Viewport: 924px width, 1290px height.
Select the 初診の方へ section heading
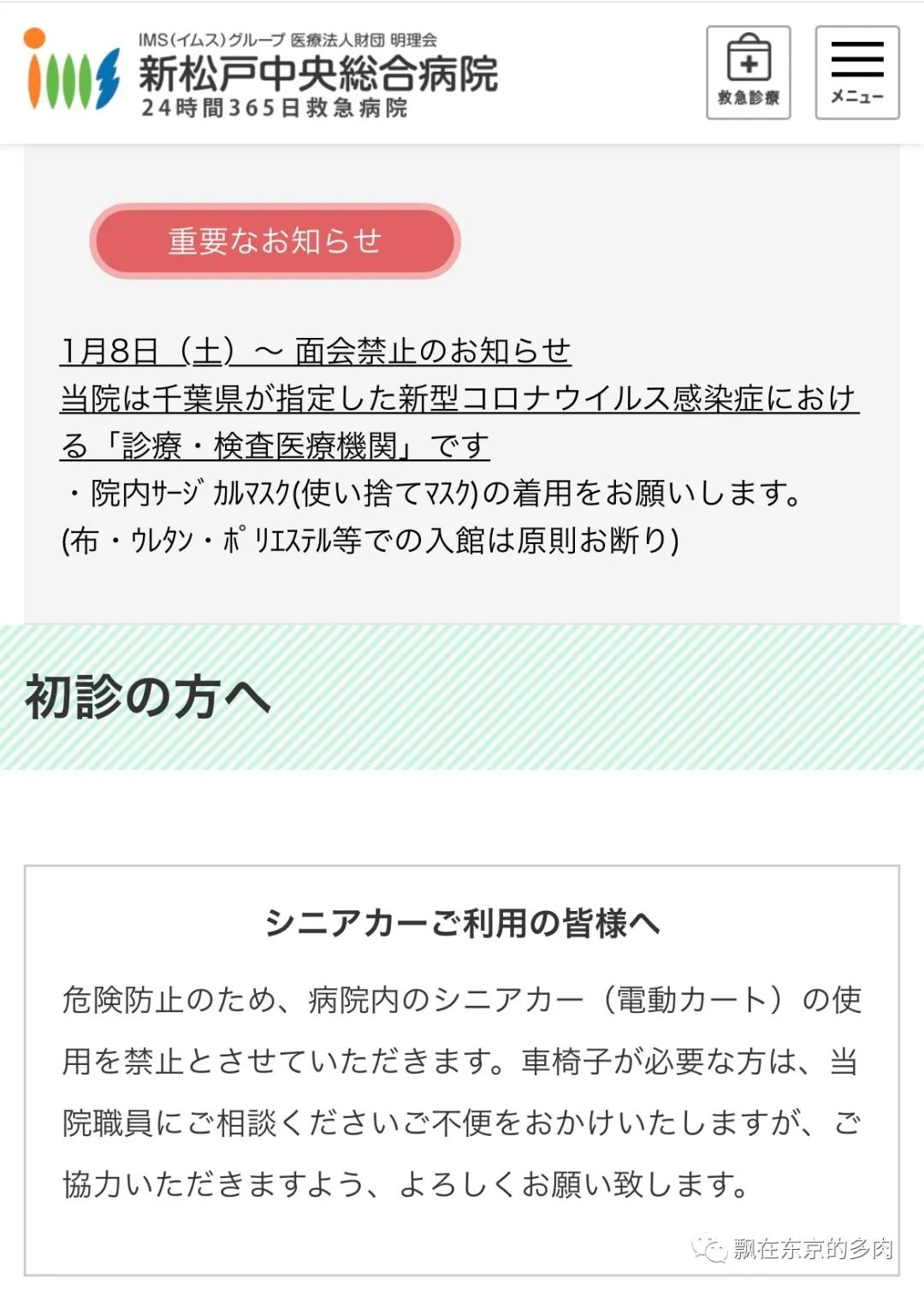[x=145, y=698]
